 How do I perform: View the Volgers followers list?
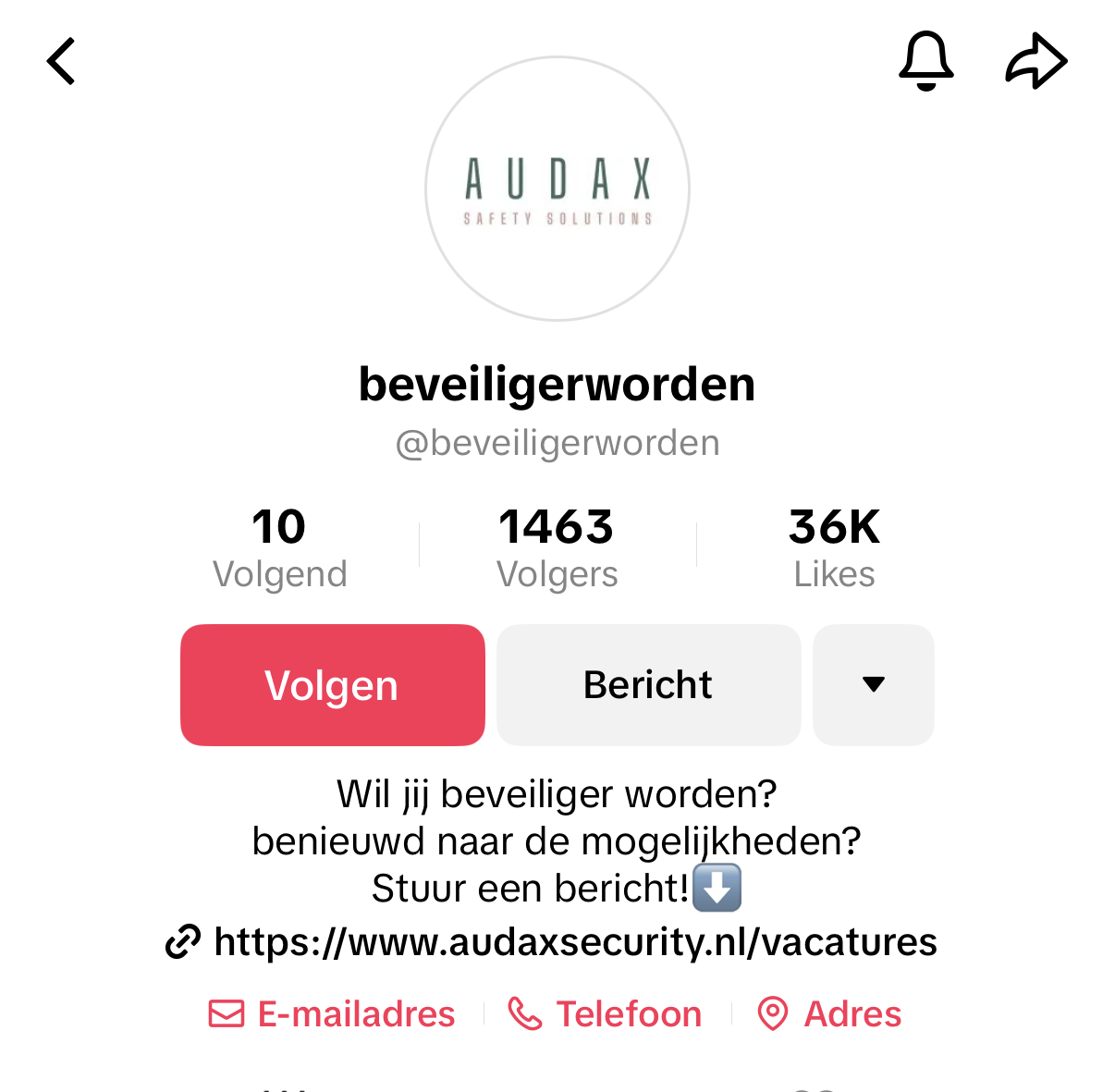(x=557, y=548)
